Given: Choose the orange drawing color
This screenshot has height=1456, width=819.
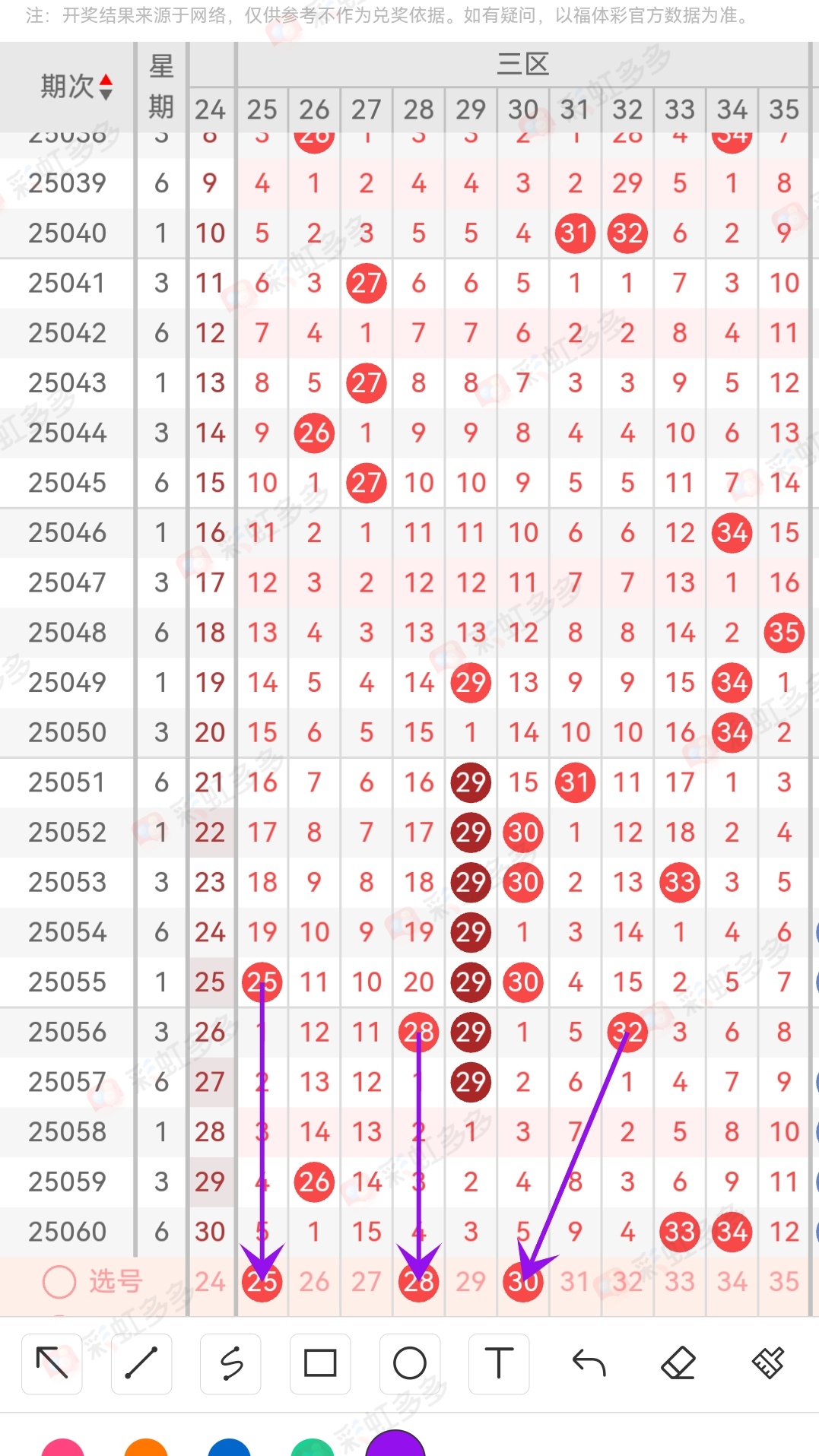Looking at the screenshot, I should point(145,1448).
